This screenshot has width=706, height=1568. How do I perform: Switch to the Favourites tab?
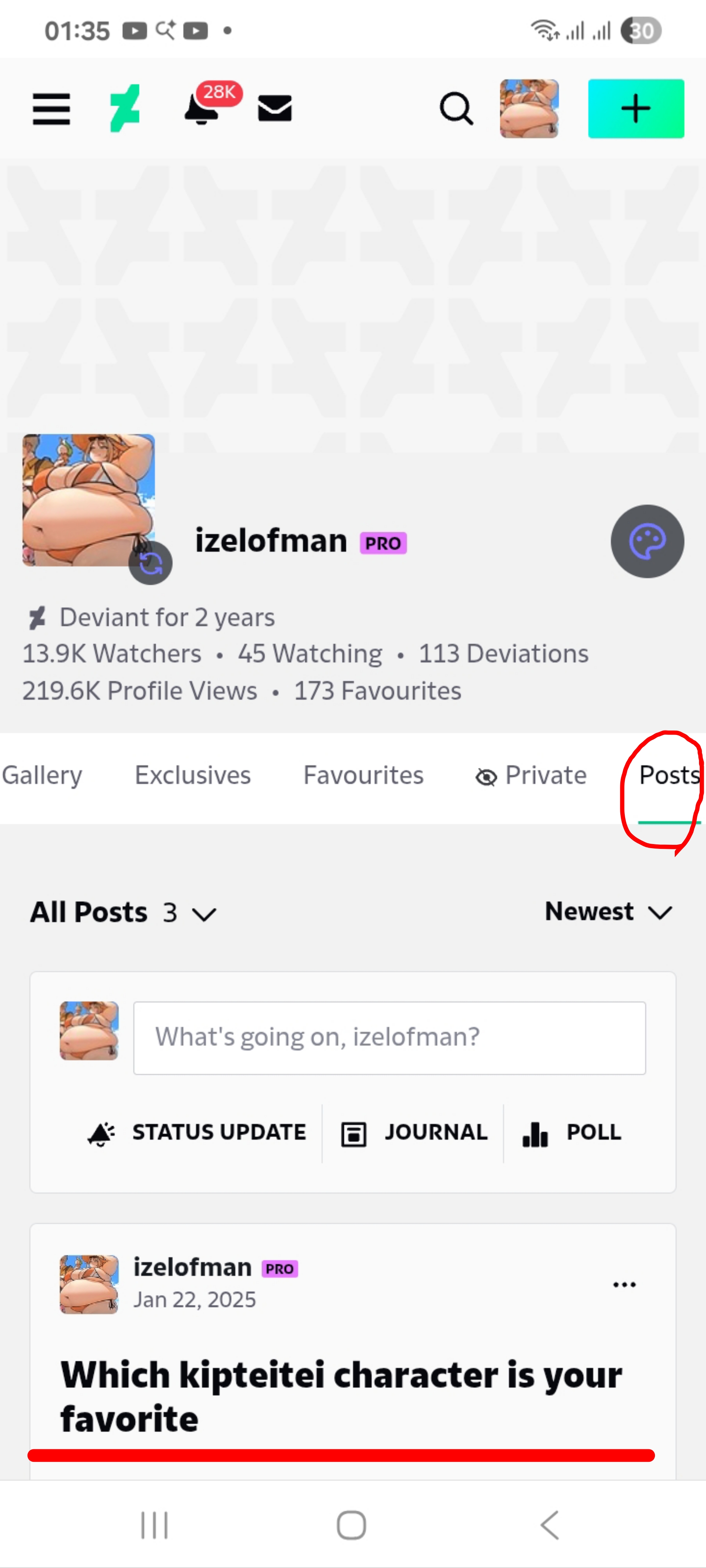[x=363, y=775]
